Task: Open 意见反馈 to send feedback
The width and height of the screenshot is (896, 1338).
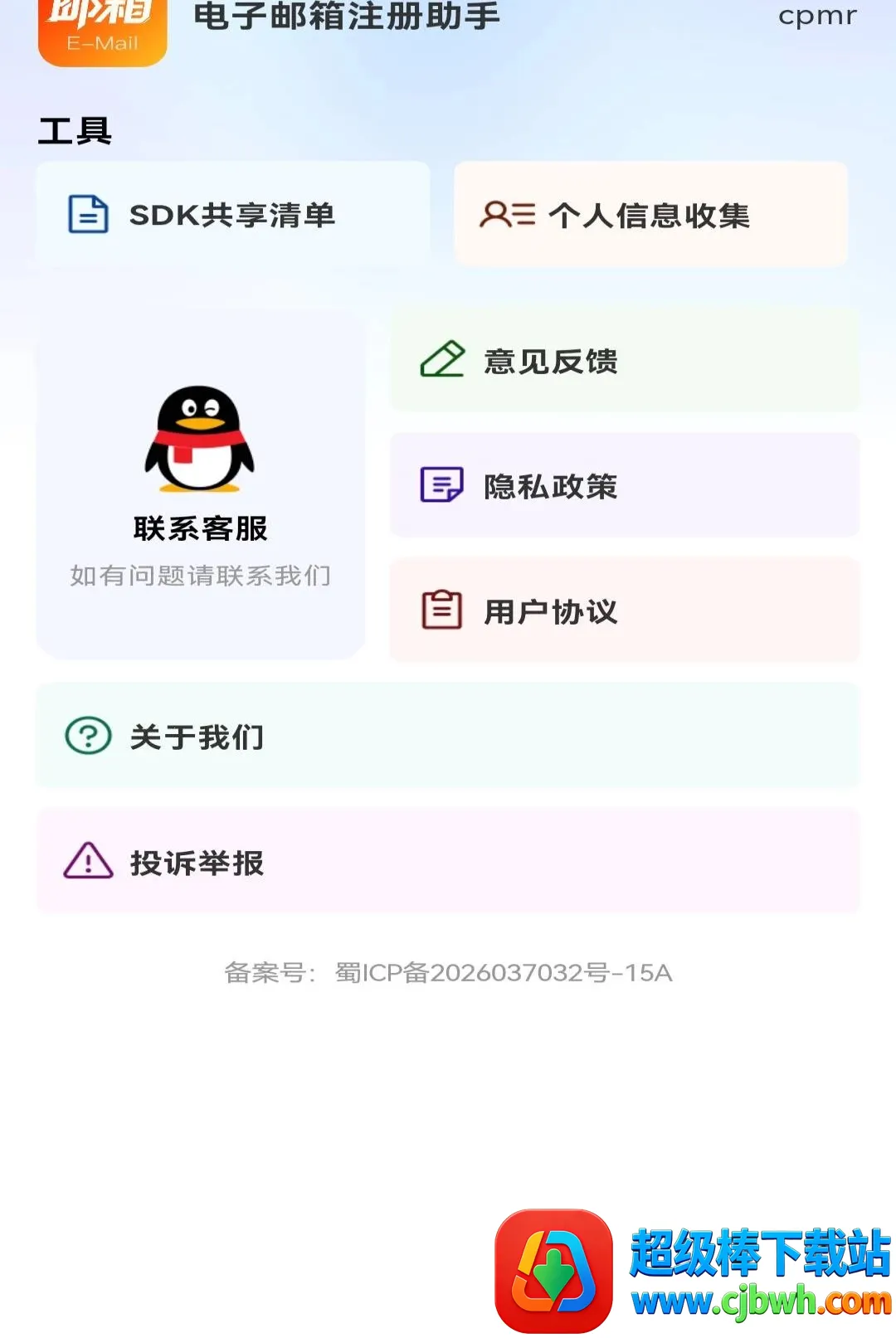Action: click(625, 361)
